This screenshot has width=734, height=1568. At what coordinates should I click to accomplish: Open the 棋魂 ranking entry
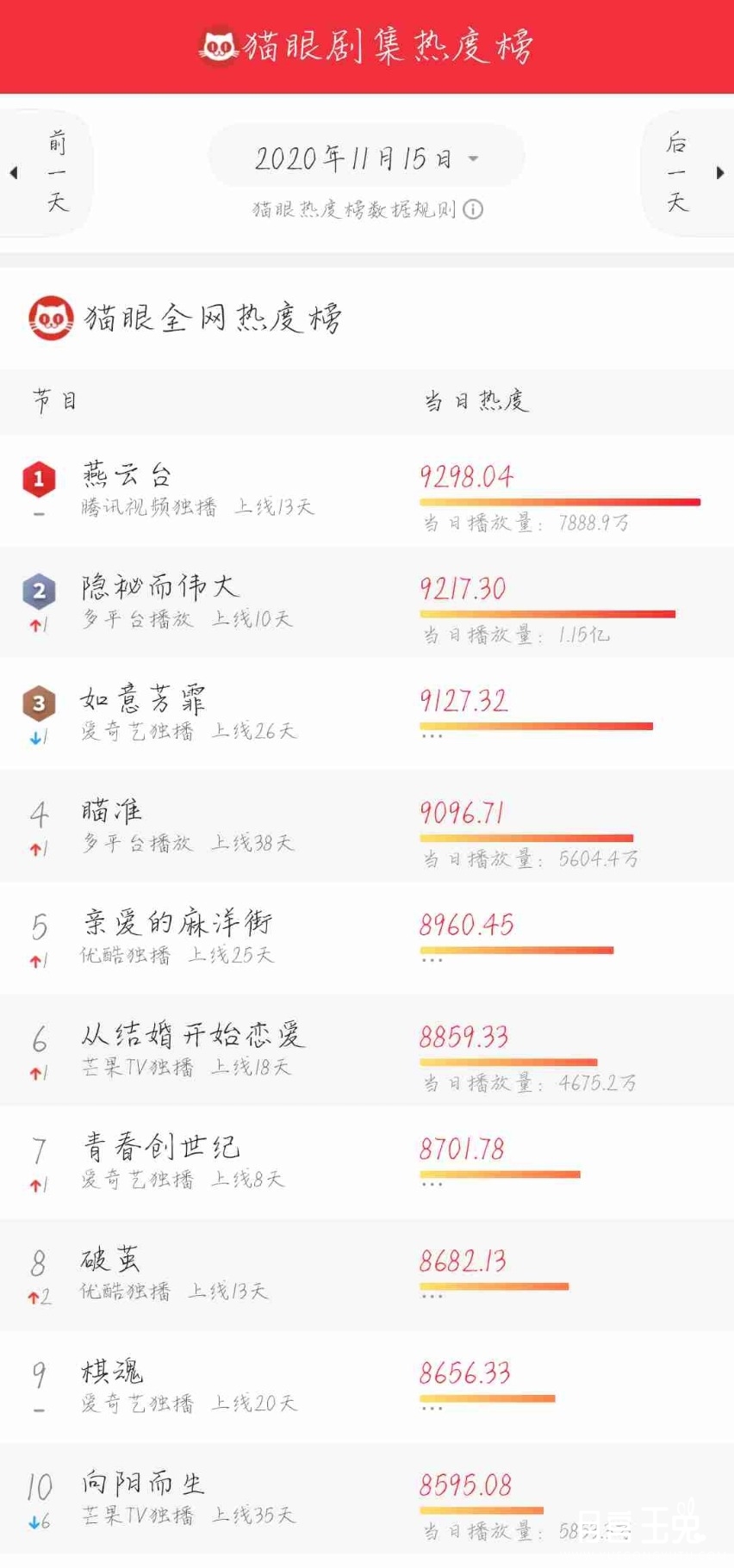coord(367,1386)
